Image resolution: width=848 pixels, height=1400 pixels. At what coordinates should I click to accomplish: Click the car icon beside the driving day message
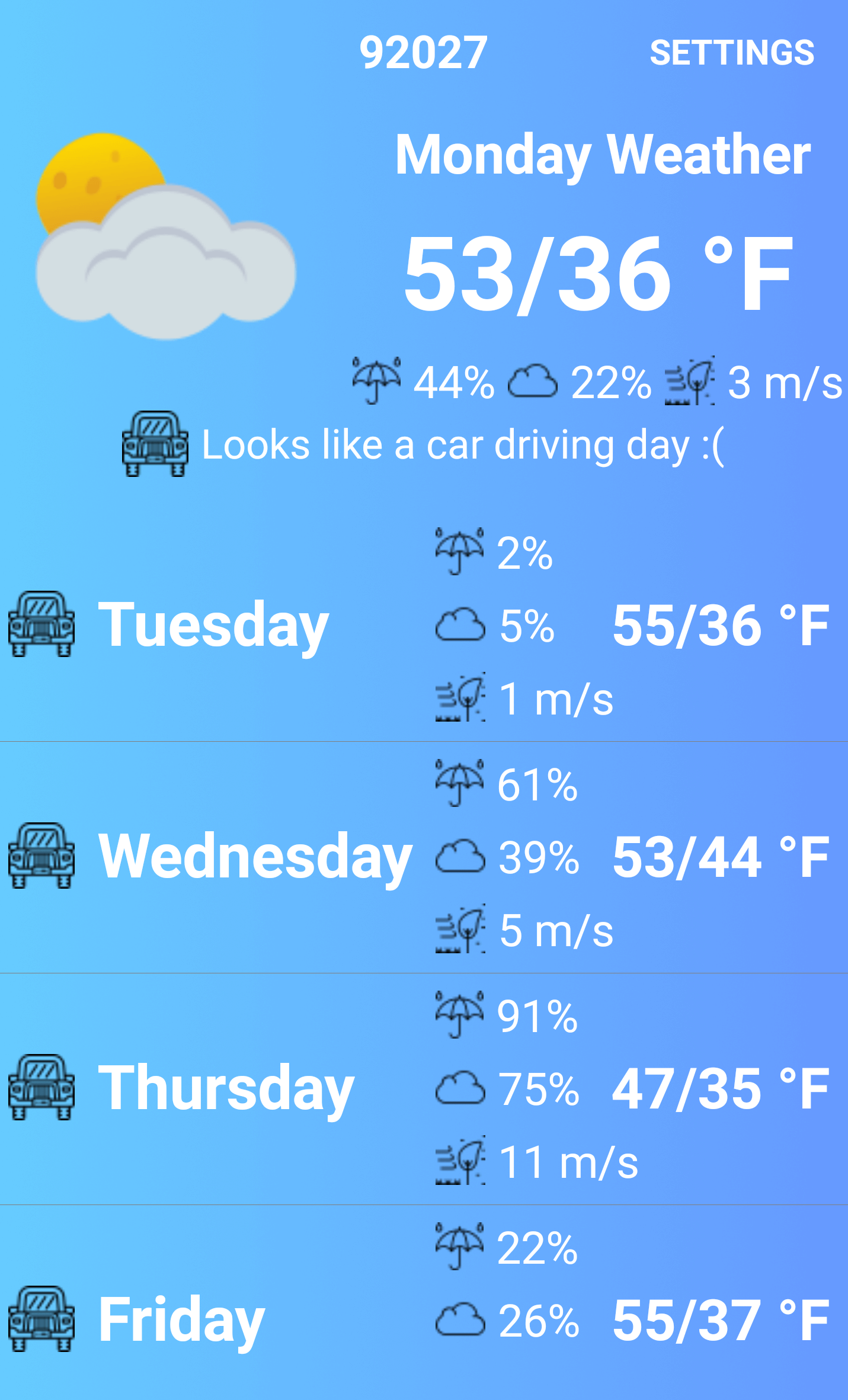[155, 444]
